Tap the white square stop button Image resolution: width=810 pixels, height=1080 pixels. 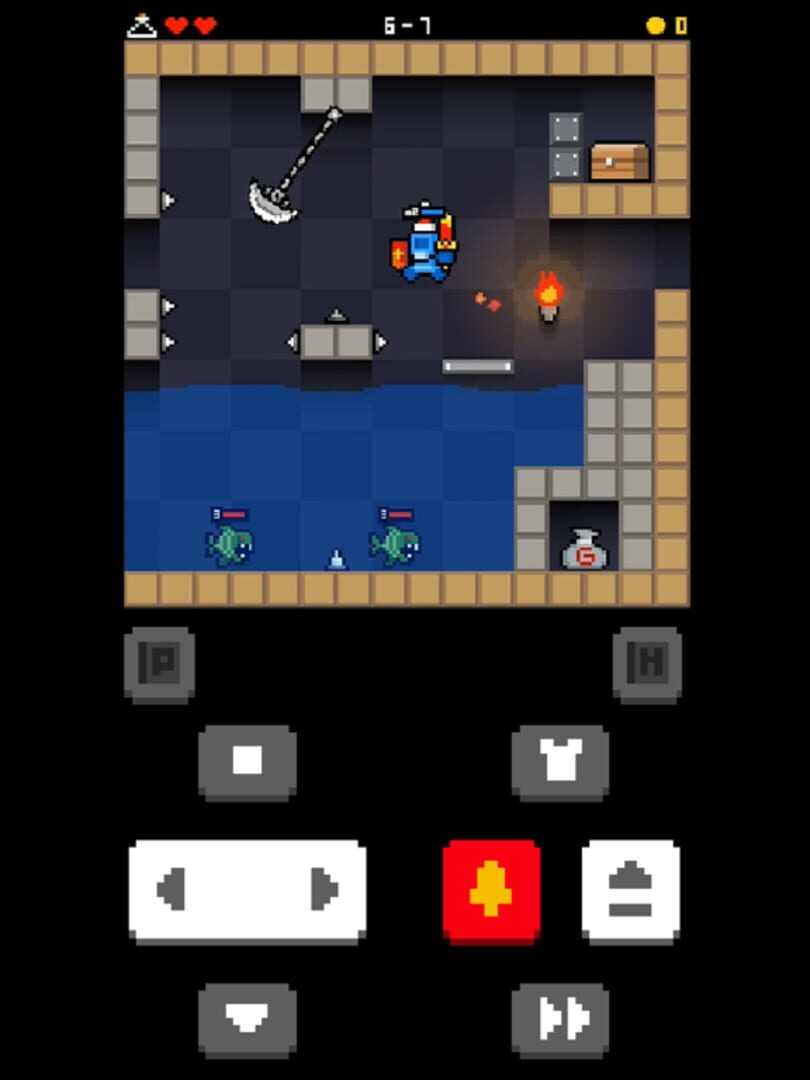point(247,761)
